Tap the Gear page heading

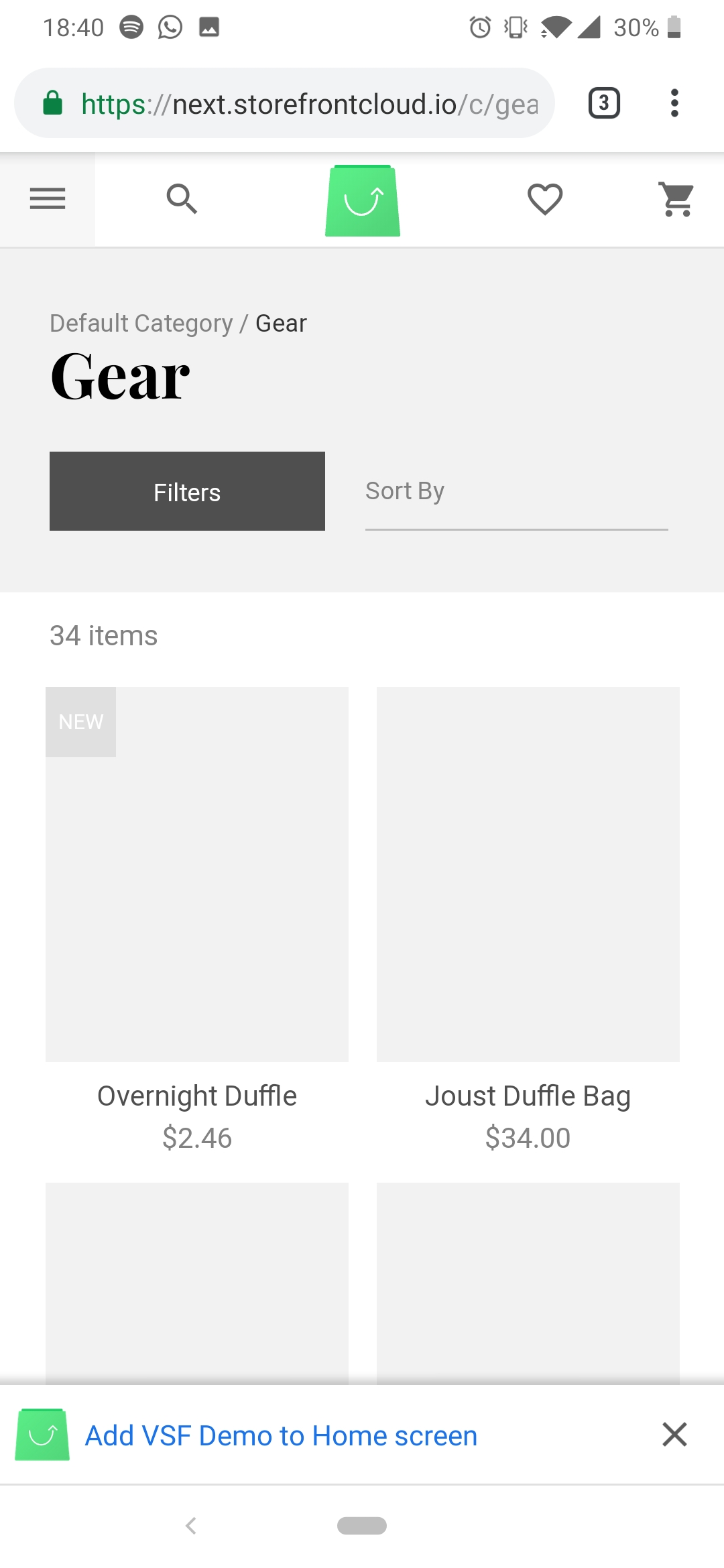point(119,377)
